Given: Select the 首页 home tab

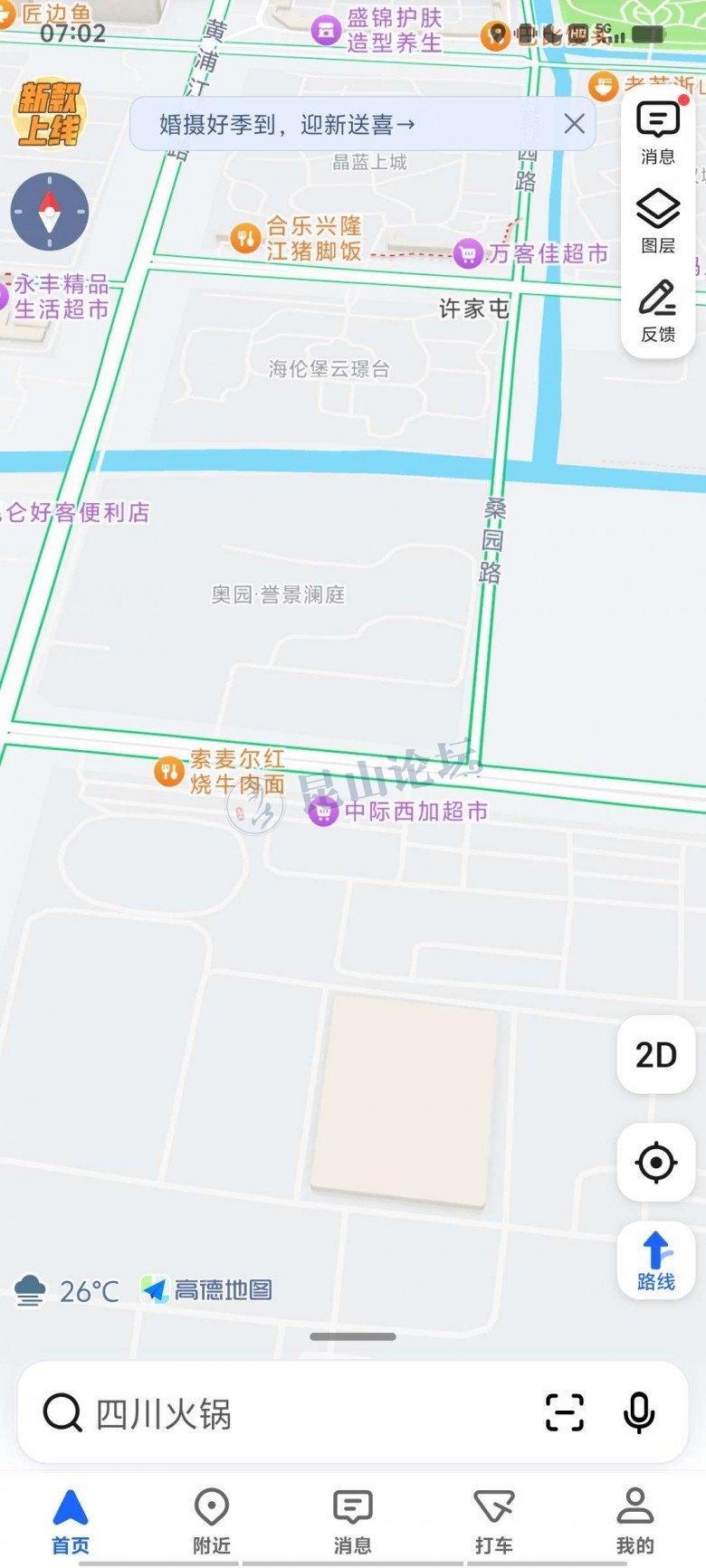Looking at the screenshot, I should click(71, 1521).
